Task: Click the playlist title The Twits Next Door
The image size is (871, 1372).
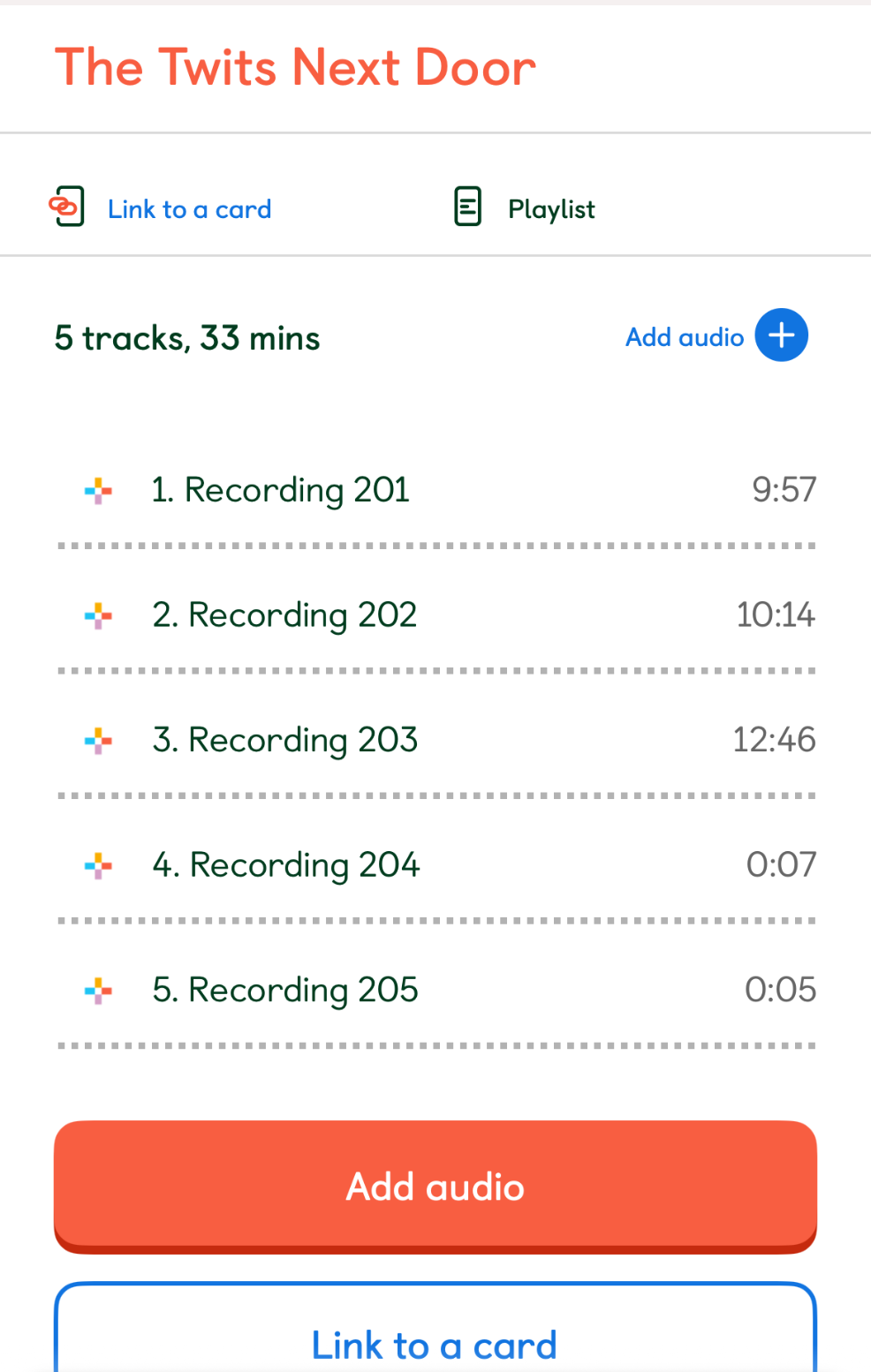Action: click(295, 66)
